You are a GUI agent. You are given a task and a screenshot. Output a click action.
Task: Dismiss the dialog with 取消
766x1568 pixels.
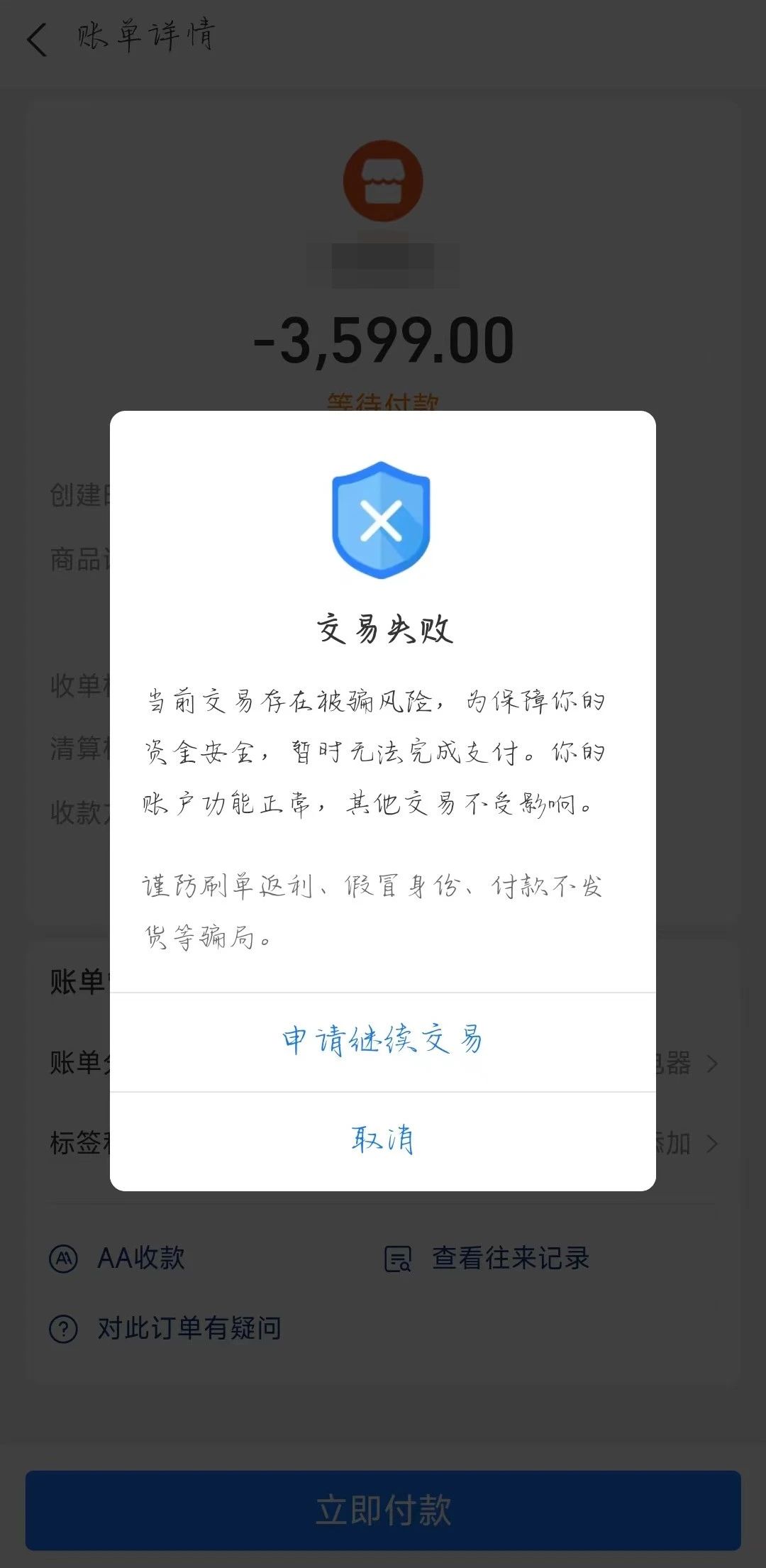pos(382,1140)
